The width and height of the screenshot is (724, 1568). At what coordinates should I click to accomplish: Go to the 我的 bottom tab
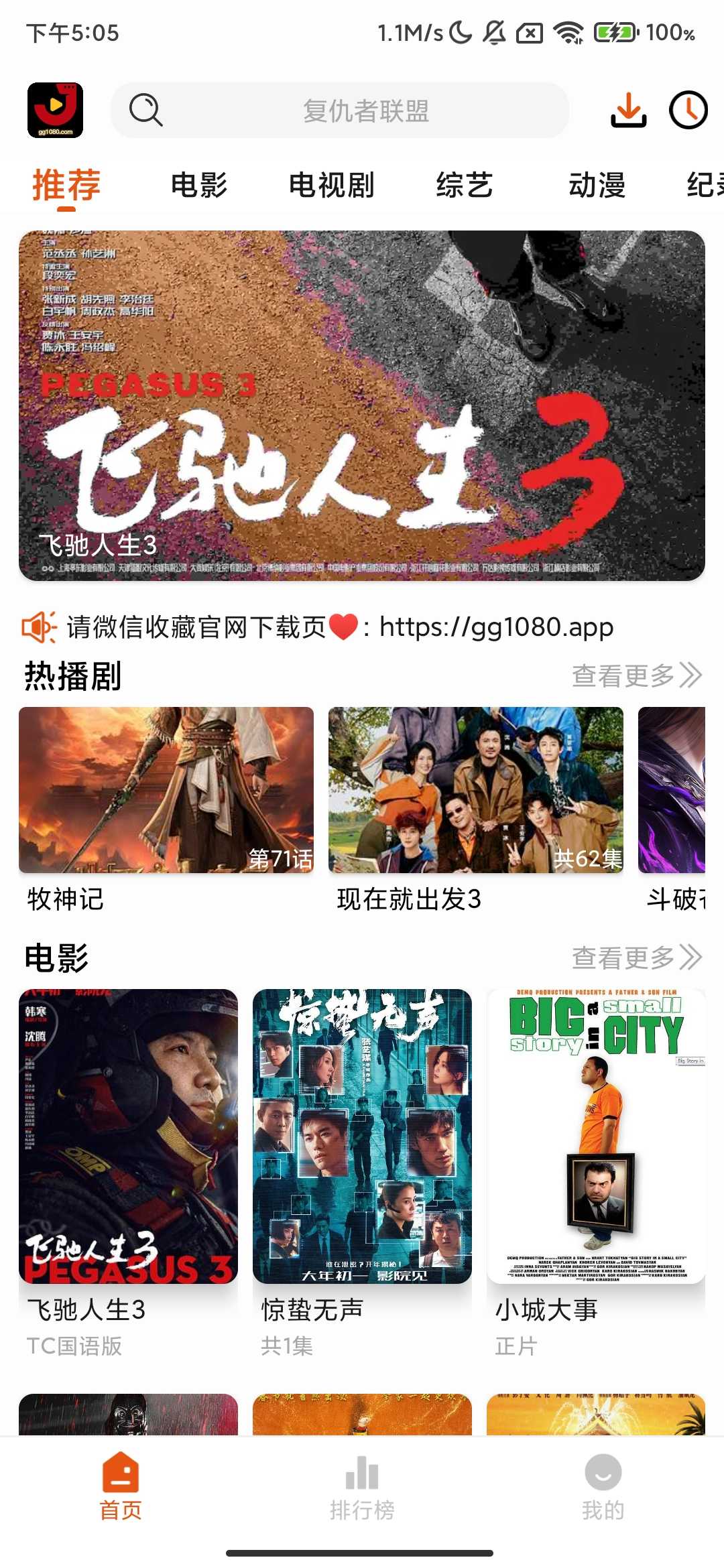(603, 1486)
